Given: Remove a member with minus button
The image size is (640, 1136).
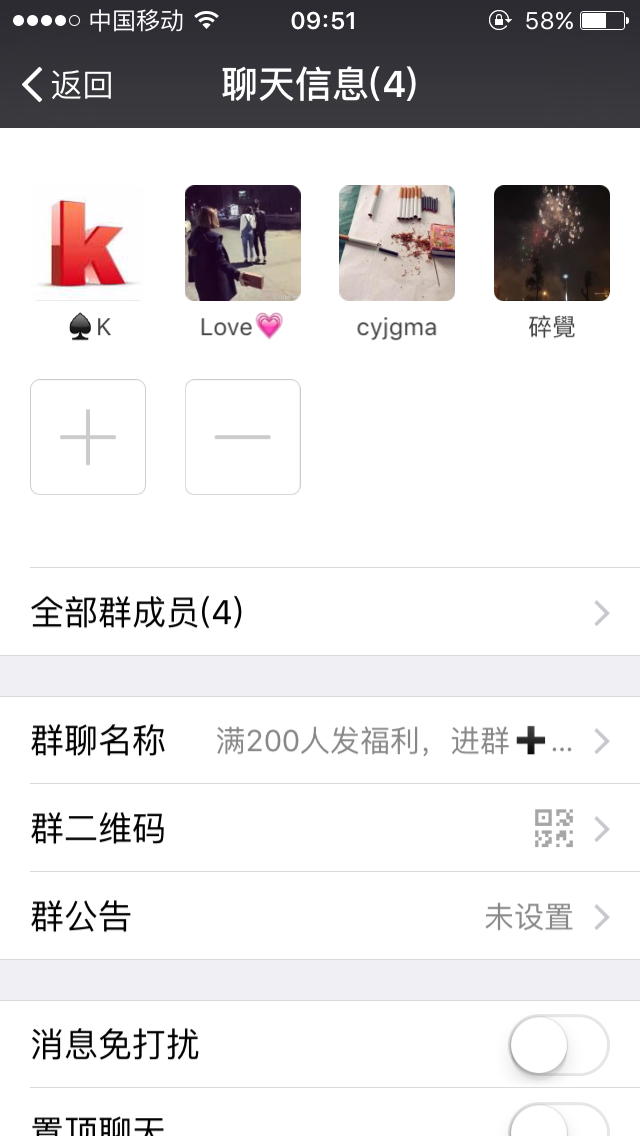Looking at the screenshot, I should 243,437.
